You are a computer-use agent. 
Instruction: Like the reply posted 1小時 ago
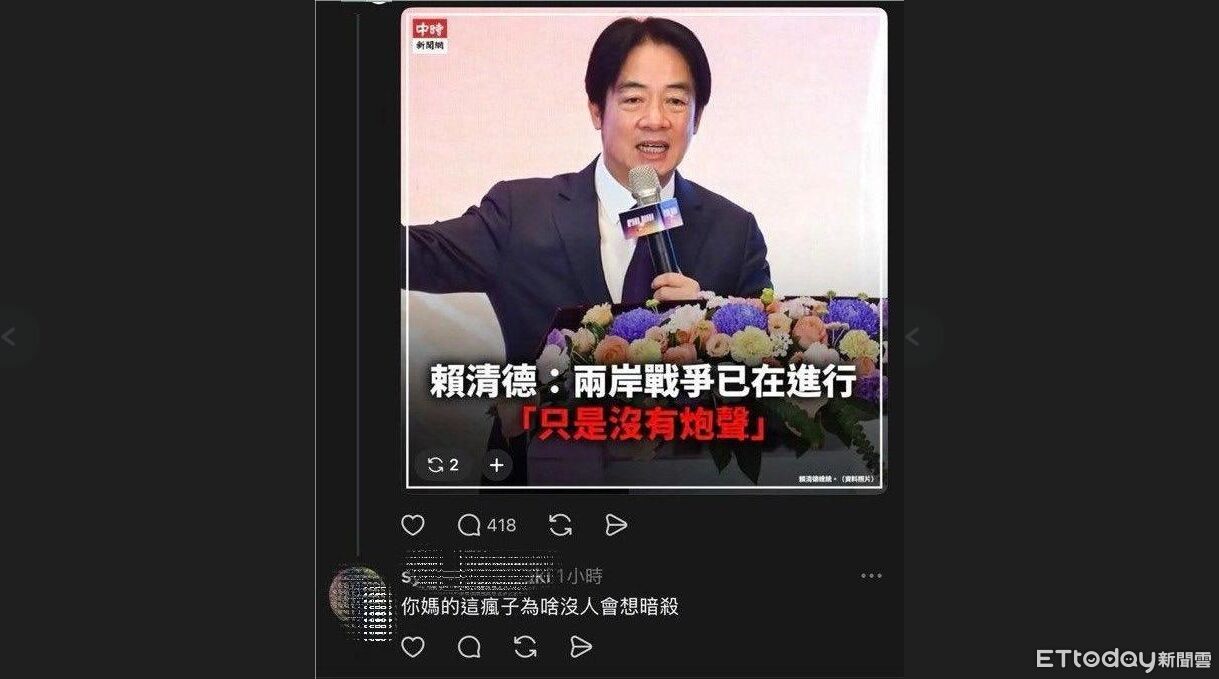coord(412,647)
